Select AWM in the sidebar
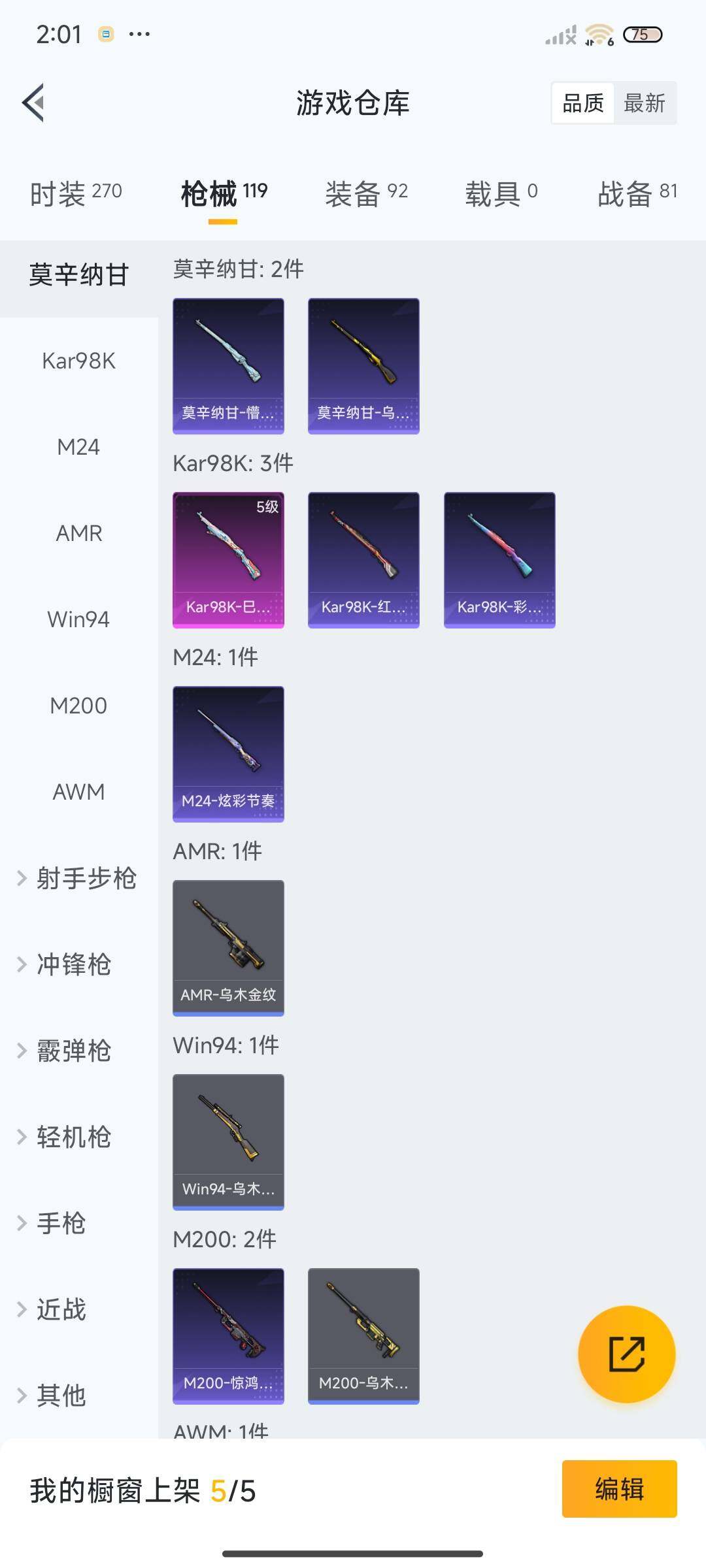Screen dimensions: 706x1568 [x=78, y=792]
